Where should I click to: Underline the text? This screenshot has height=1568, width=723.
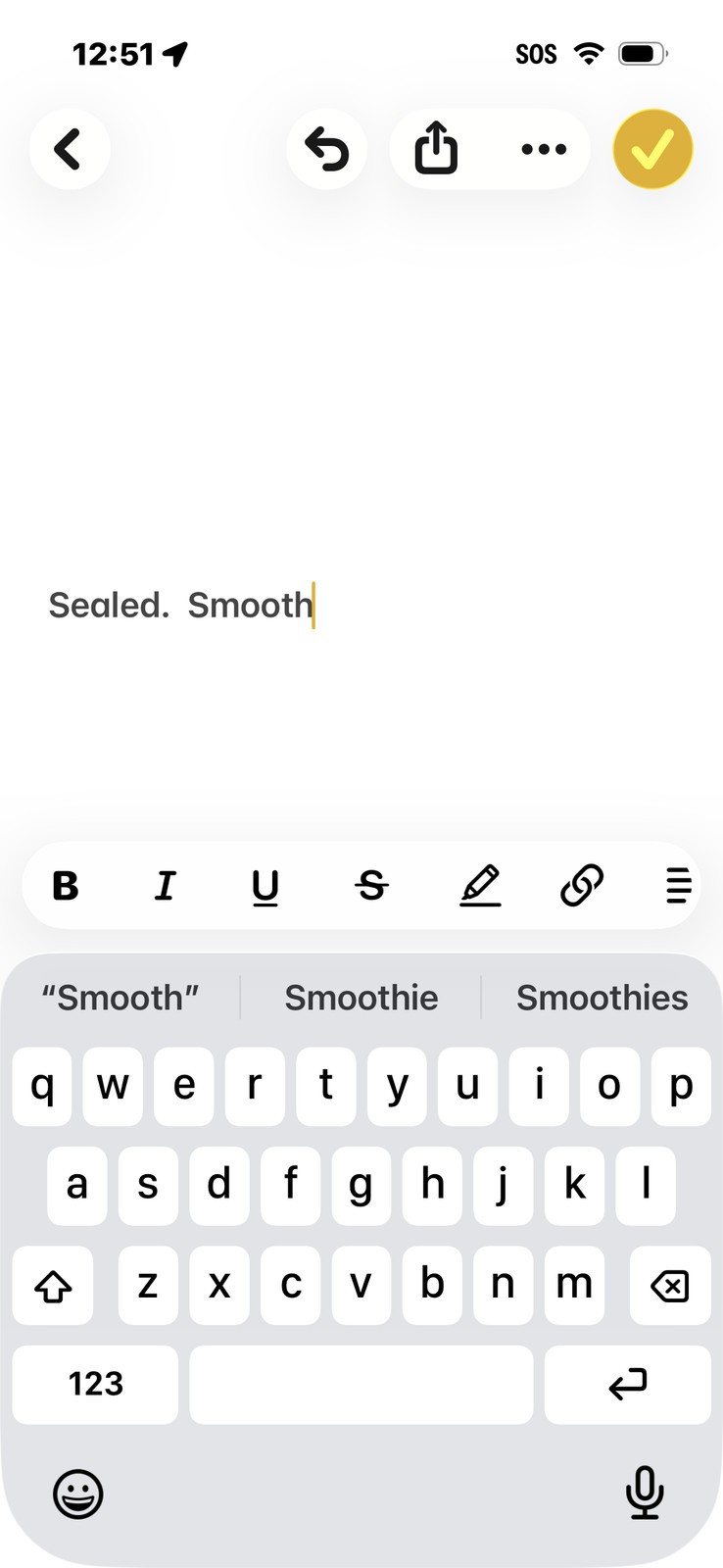[265, 886]
